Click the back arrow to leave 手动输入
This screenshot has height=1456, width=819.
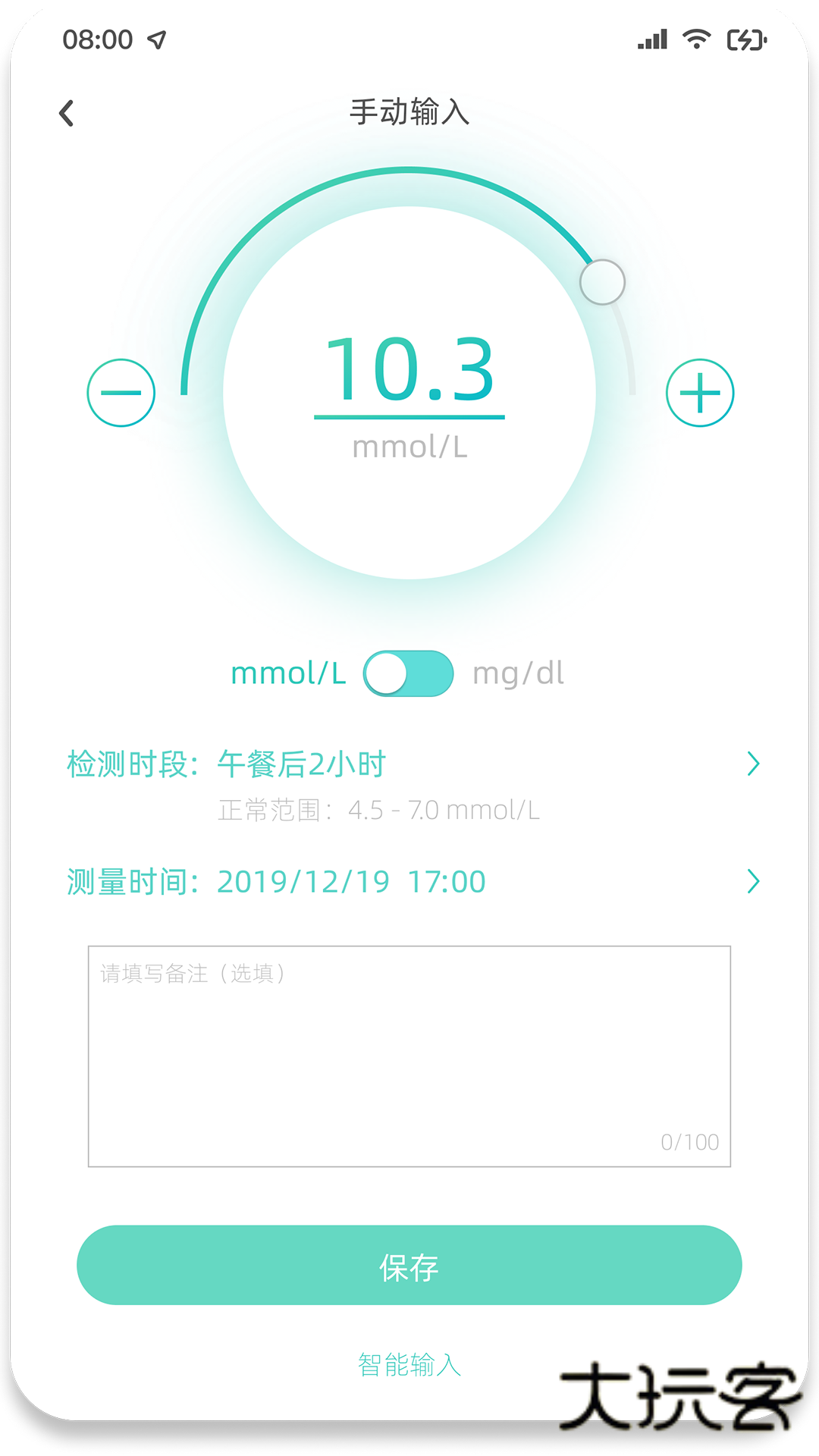pos(67,112)
